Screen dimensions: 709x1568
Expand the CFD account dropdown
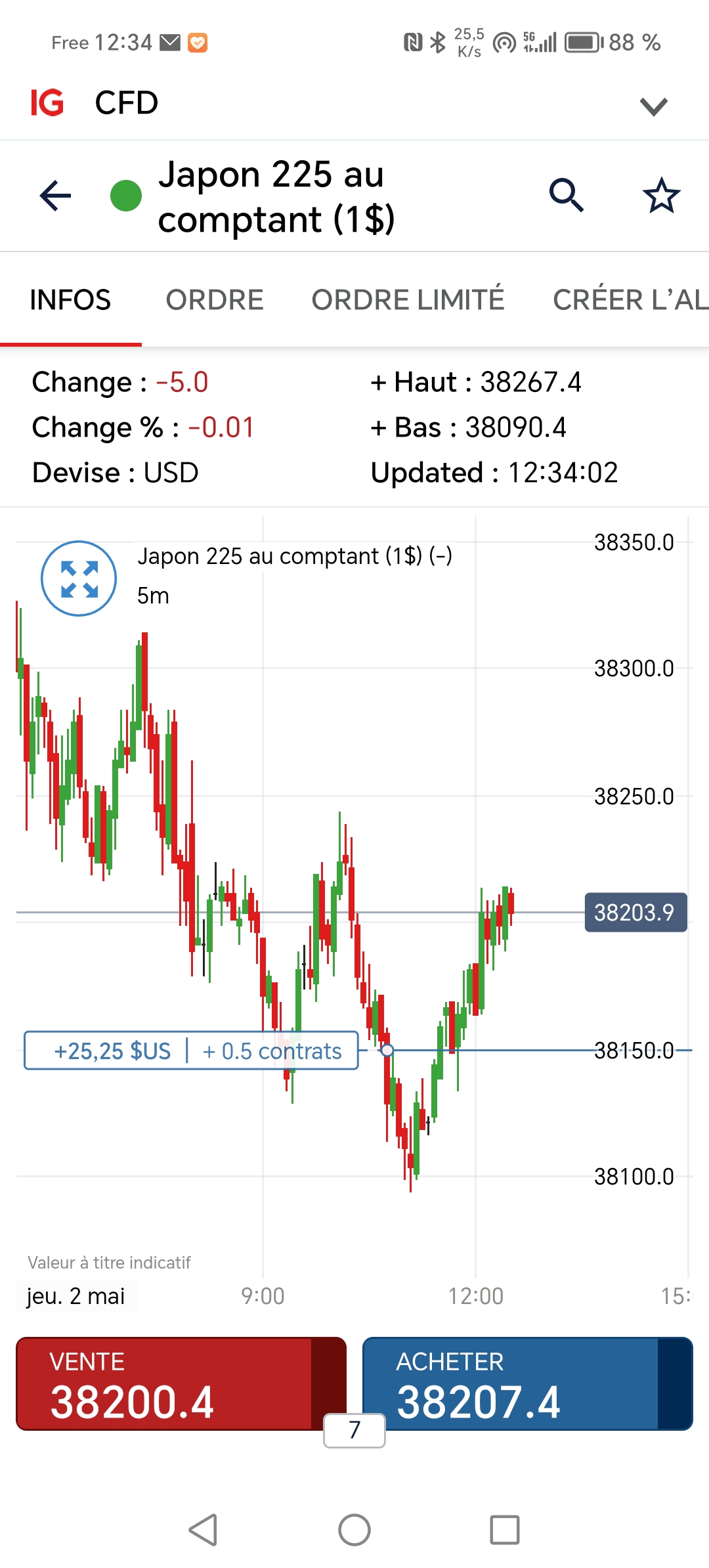tap(653, 106)
